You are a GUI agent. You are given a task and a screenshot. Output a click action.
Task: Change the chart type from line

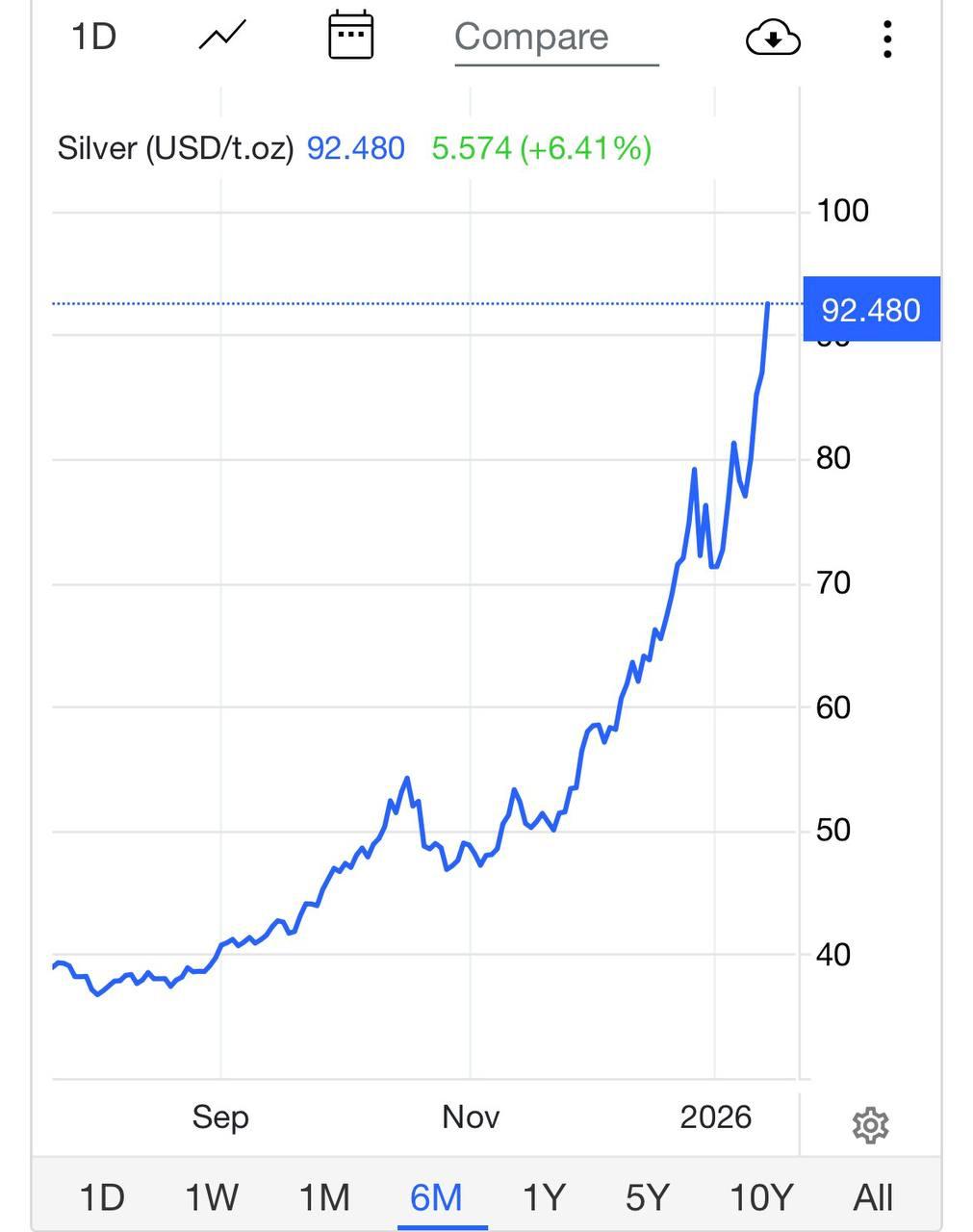coord(222,37)
